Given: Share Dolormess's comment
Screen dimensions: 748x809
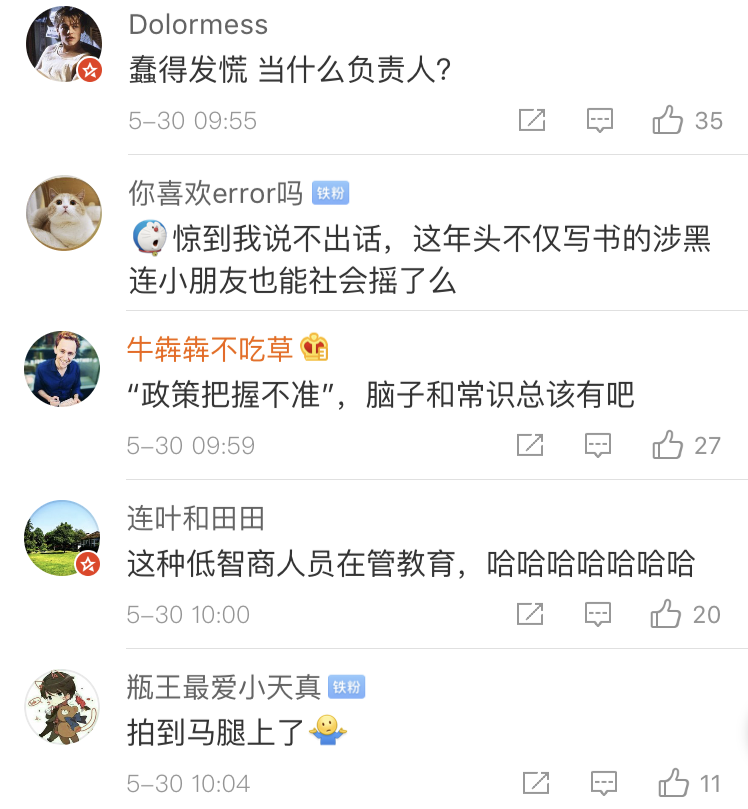Looking at the screenshot, I should coord(532,121).
